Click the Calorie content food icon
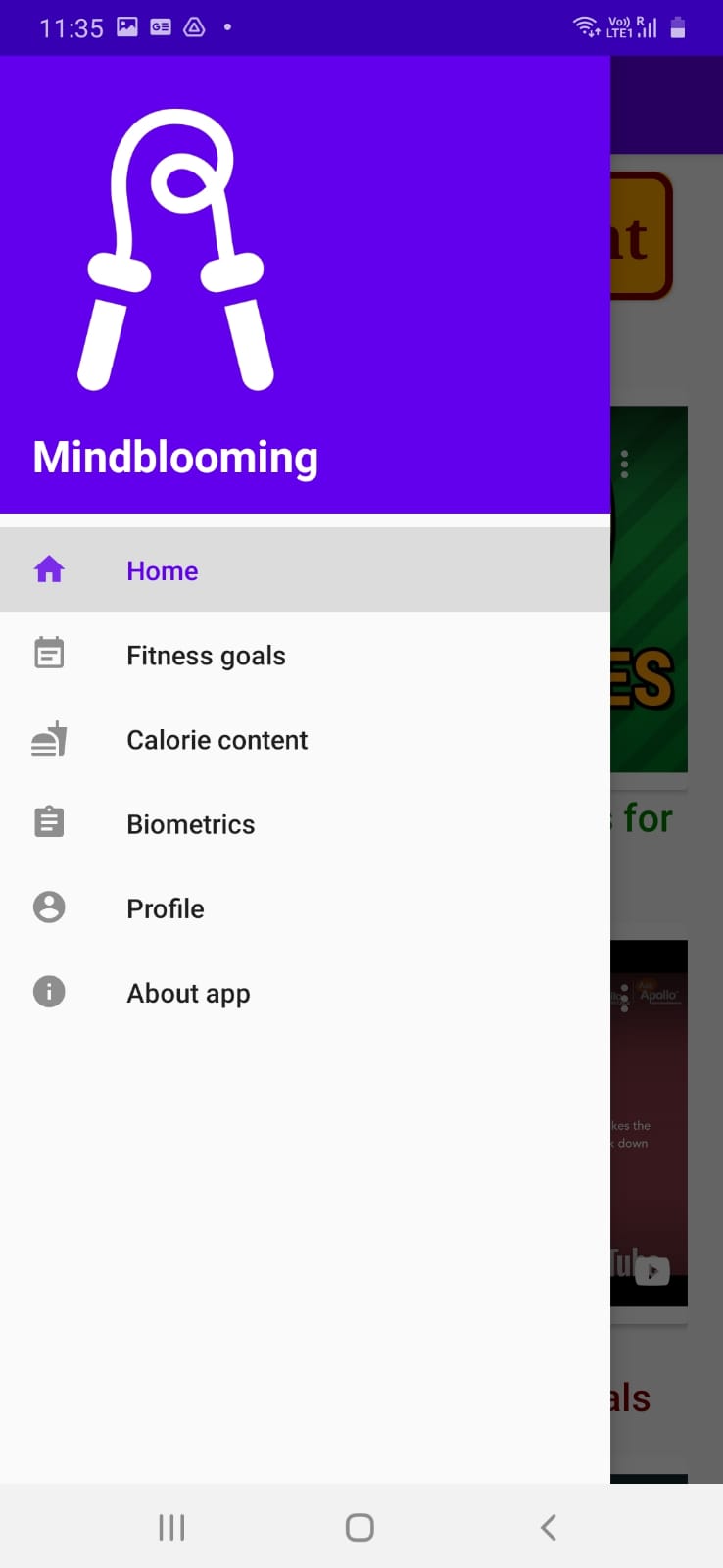The image size is (723, 1568). tap(49, 738)
